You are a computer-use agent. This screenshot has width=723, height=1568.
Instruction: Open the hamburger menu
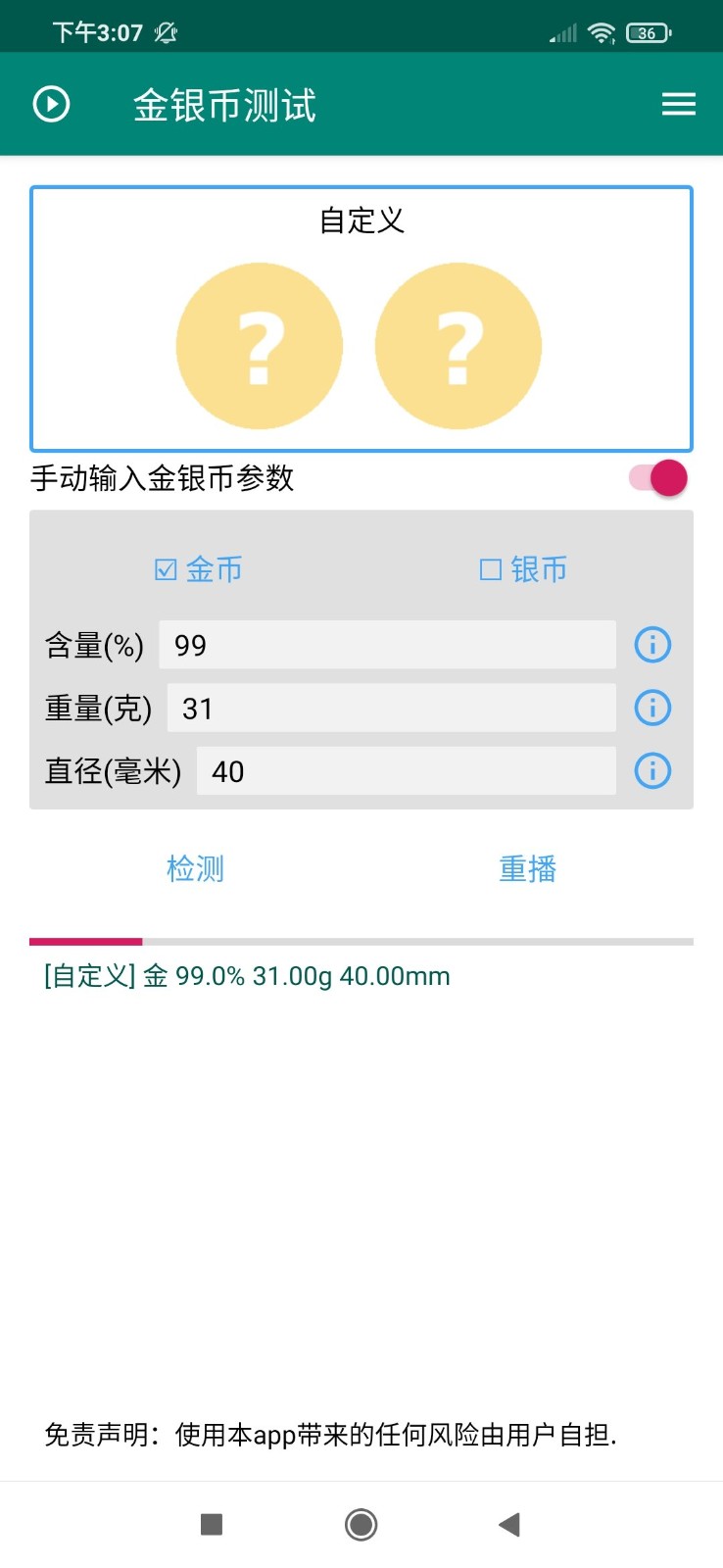[x=678, y=104]
